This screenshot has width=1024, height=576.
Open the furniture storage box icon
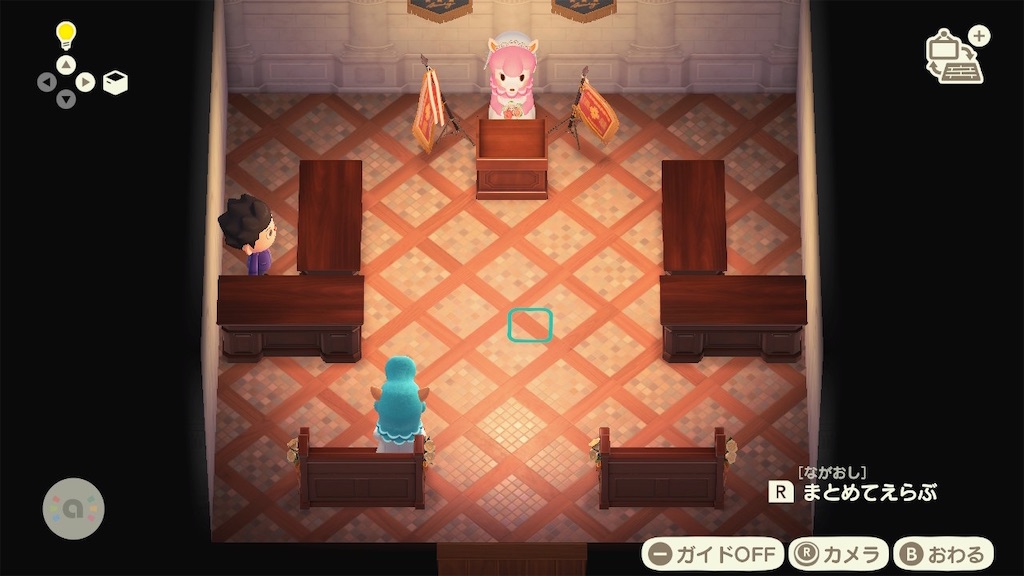click(x=116, y=83)
